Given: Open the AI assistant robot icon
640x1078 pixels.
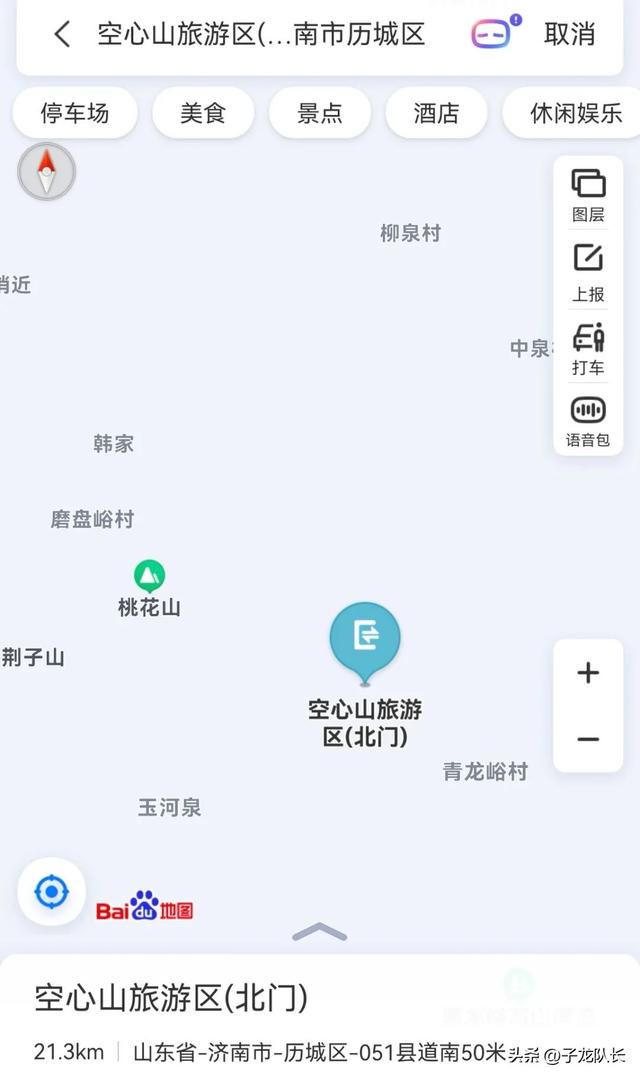Looking at the screenshot, I should pos(494,32).
